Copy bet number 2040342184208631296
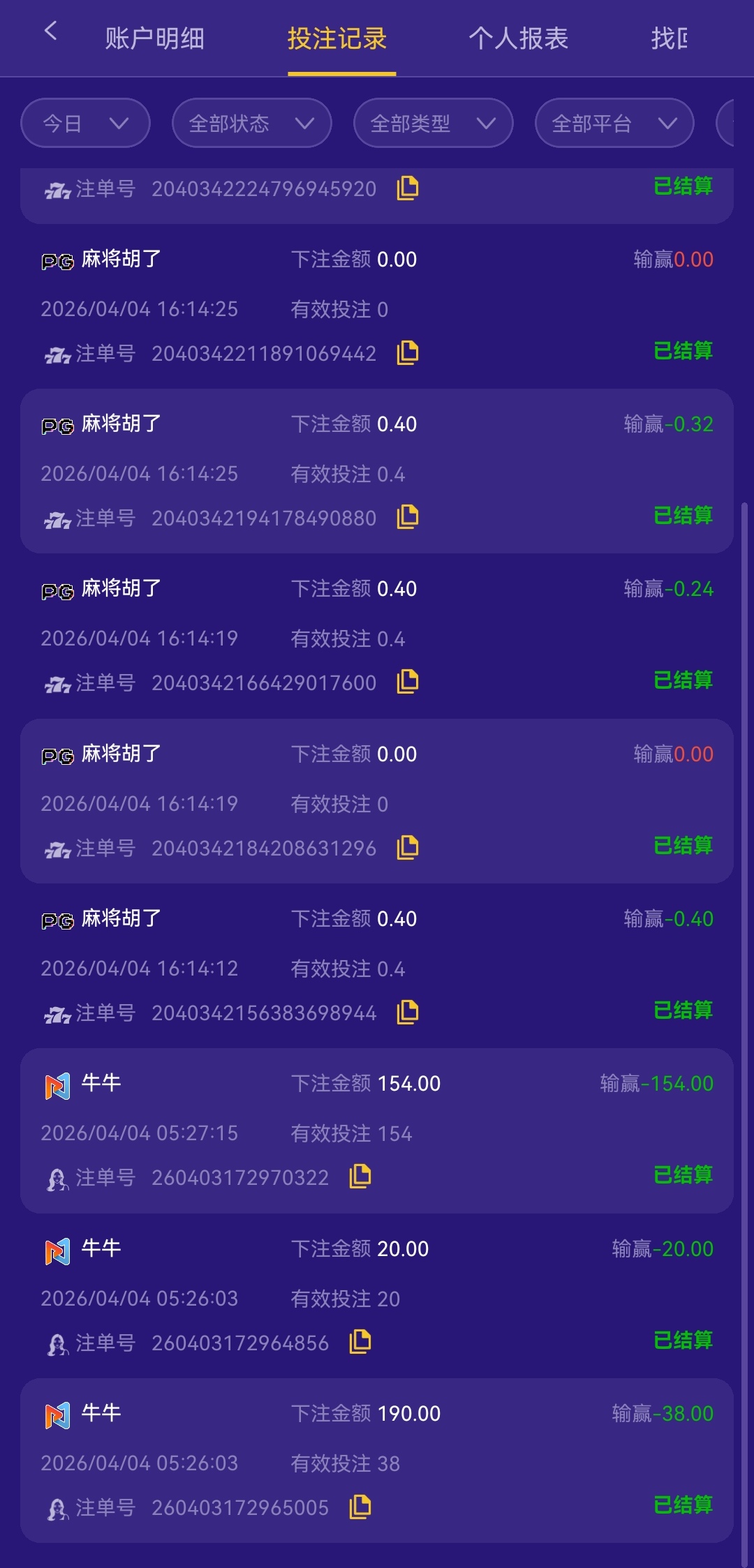The width and height of the screenshot is (754, 1568). 408,847
